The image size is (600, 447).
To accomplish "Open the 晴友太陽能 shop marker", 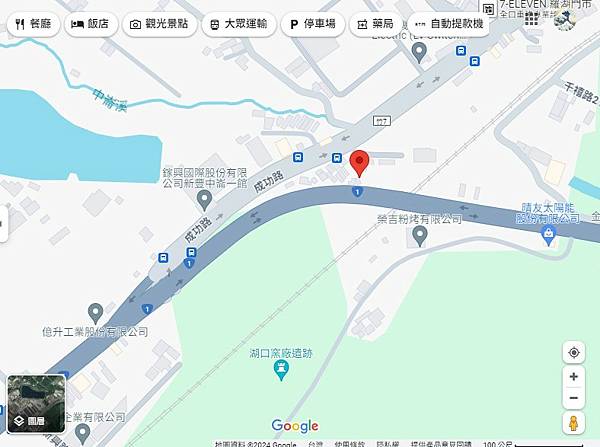I will click(x=548, y=234).
